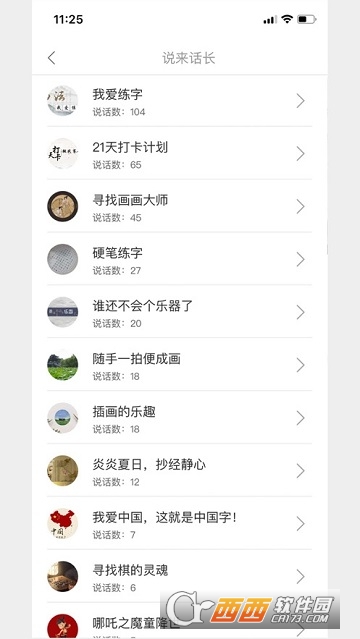Select the 寻找画画大师 row
Image resolution: width=360 pixels, height=639 pixels.
pyautogui.click(x=179, y=206)
